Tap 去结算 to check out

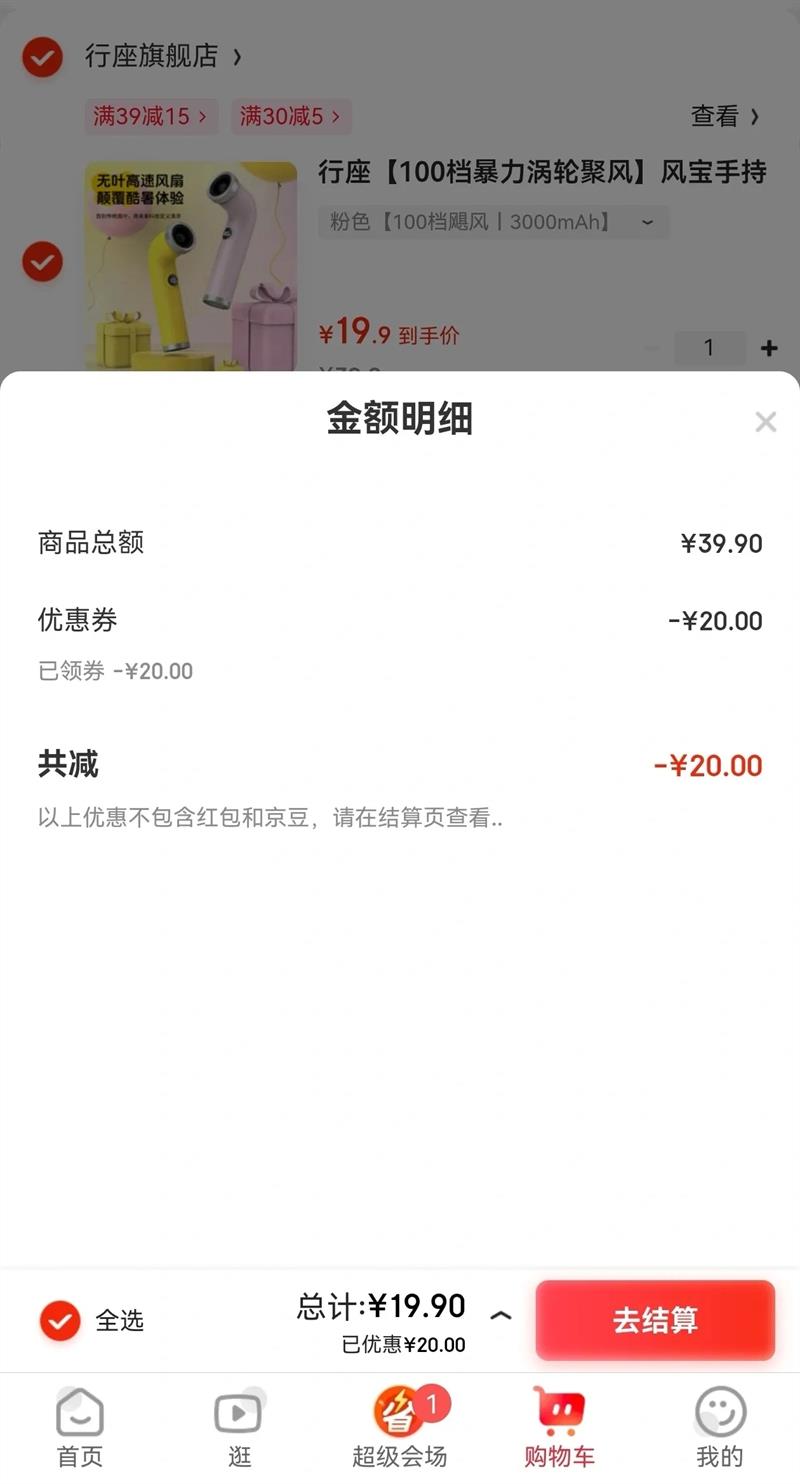tap(655, 1320)
